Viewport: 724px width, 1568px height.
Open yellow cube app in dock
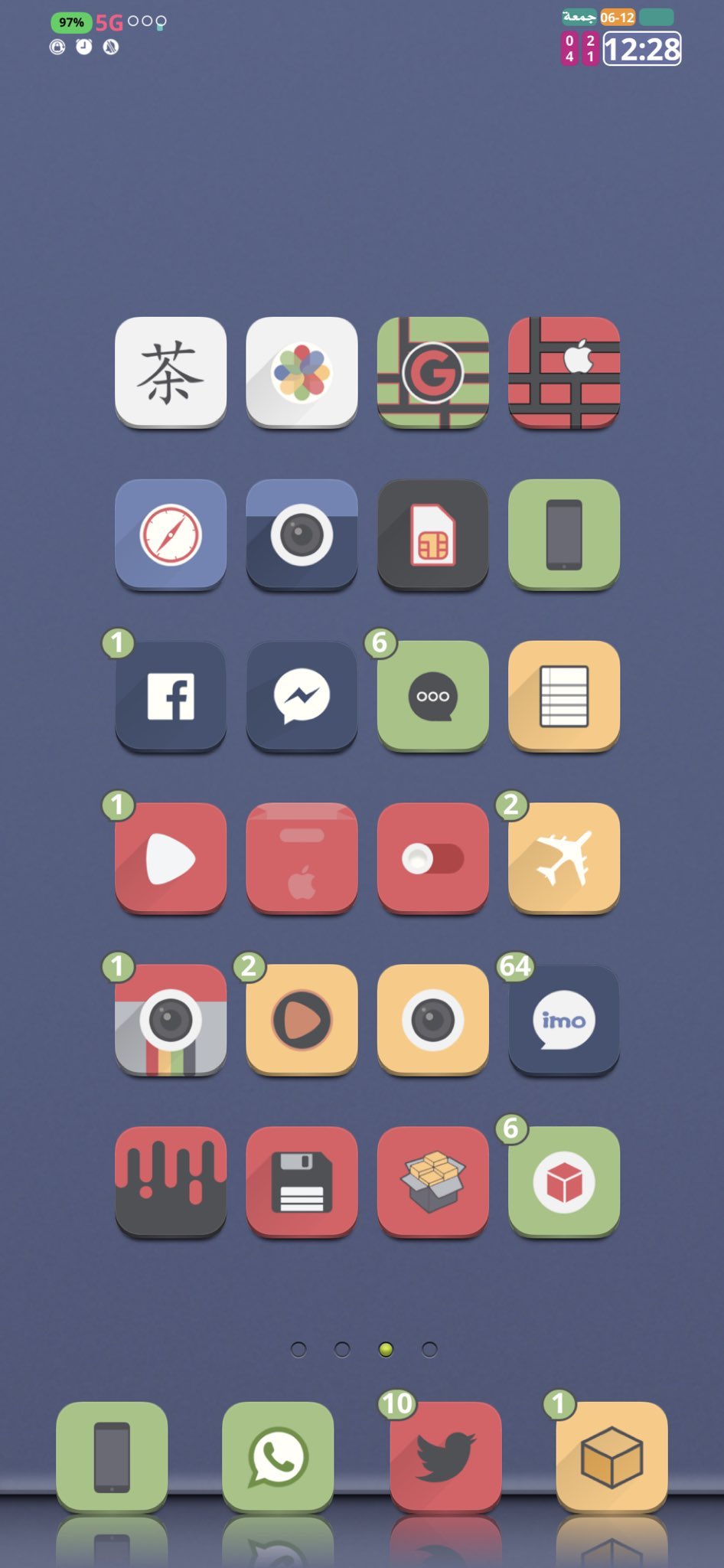coord(611,1456)
